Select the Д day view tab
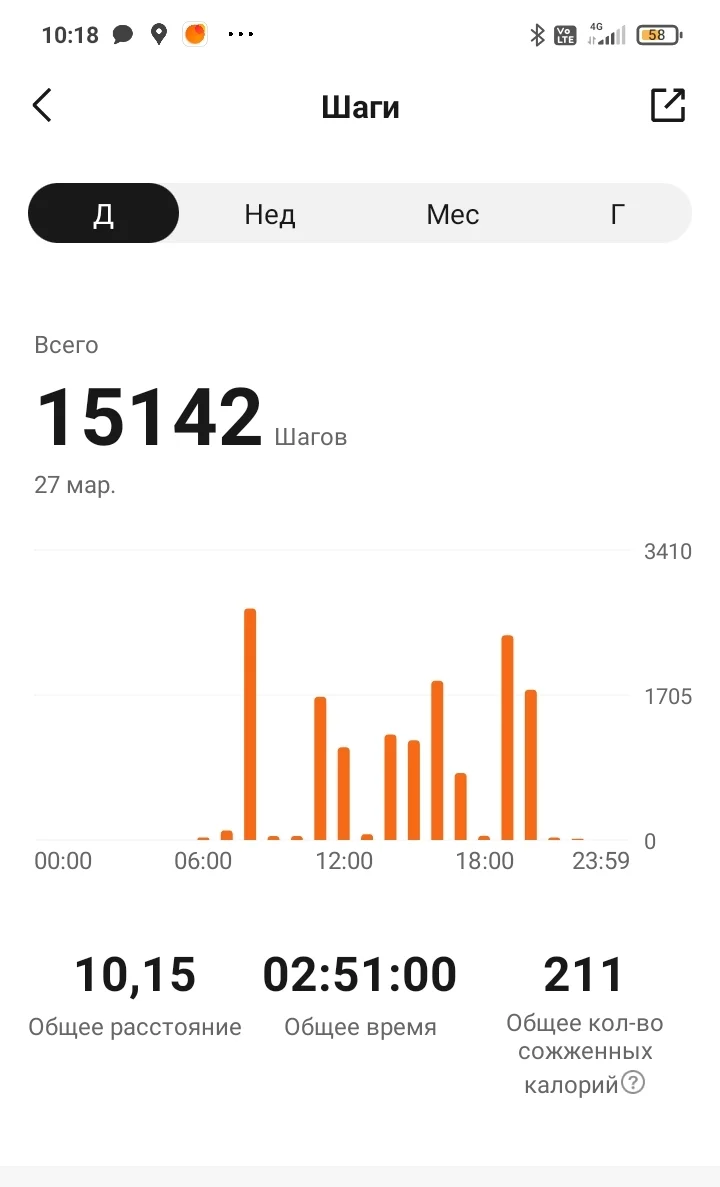Image resolution: width=720 pixels, height=1187 pixels. (104, 213)
